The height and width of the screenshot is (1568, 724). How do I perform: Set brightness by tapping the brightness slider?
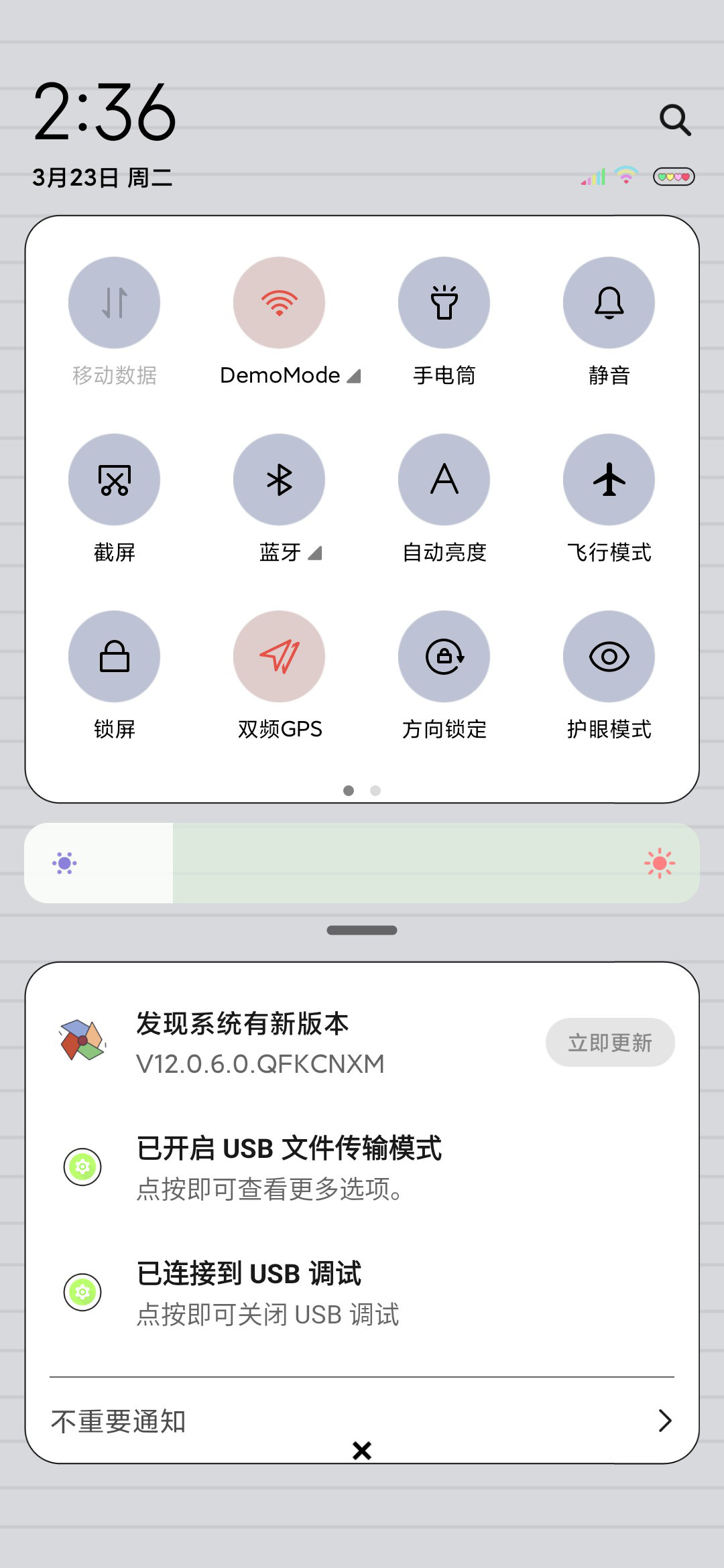tap(362, 863)
